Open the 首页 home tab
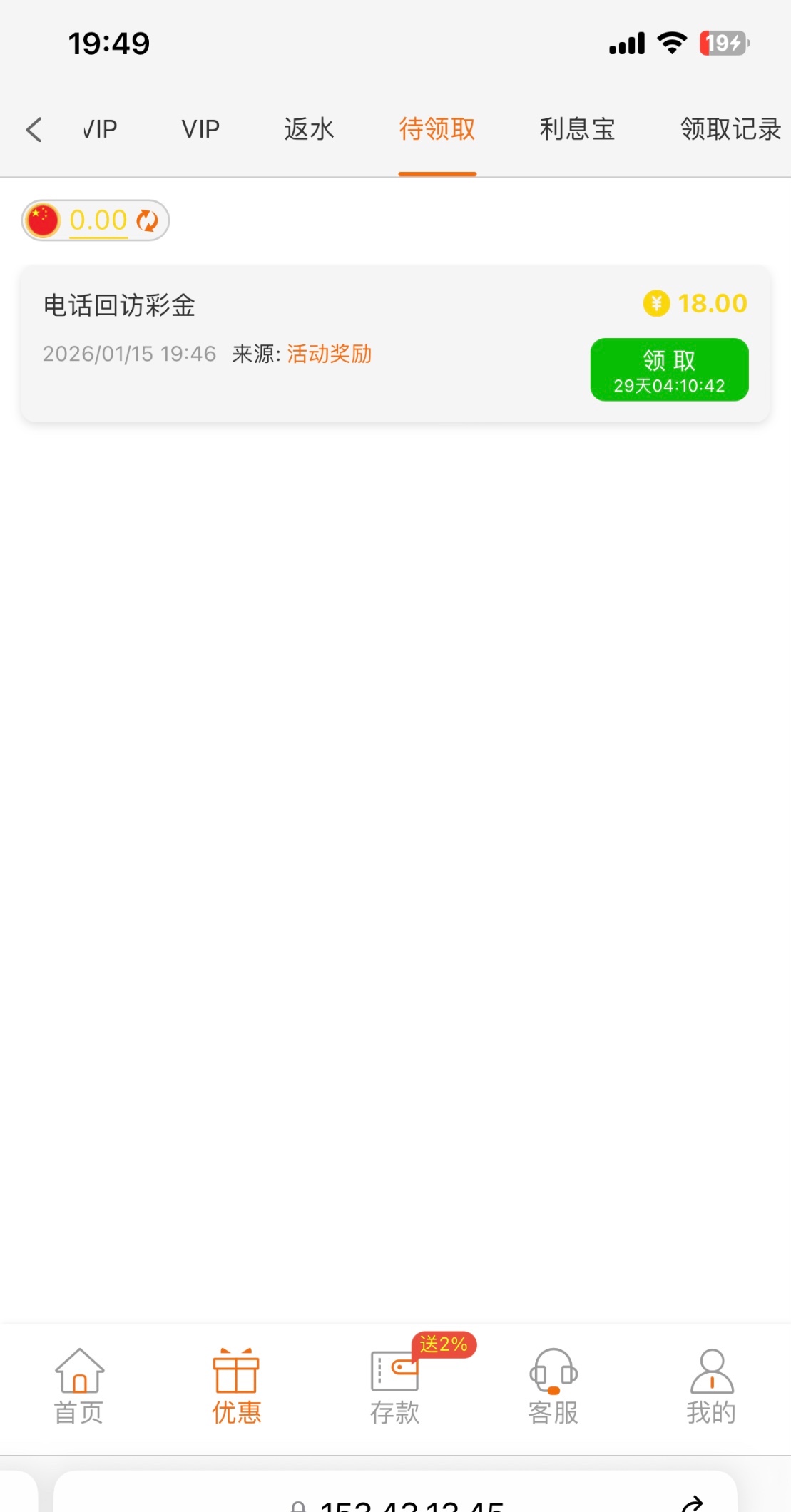The image size is (791, 1512). pyautogui.click(x=79, y=1386)
